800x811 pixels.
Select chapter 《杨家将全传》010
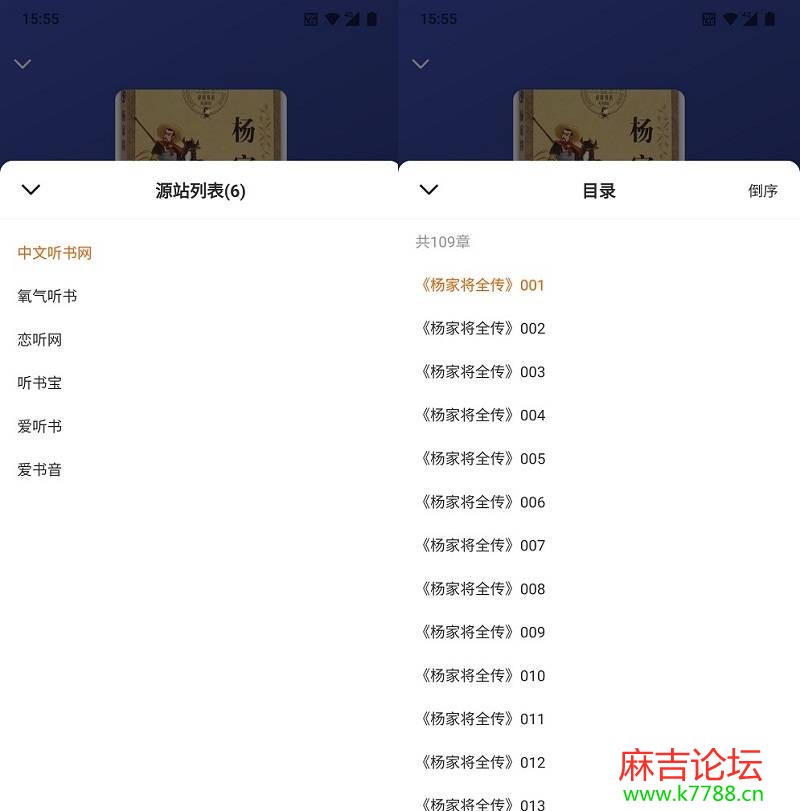pos(481,676)
